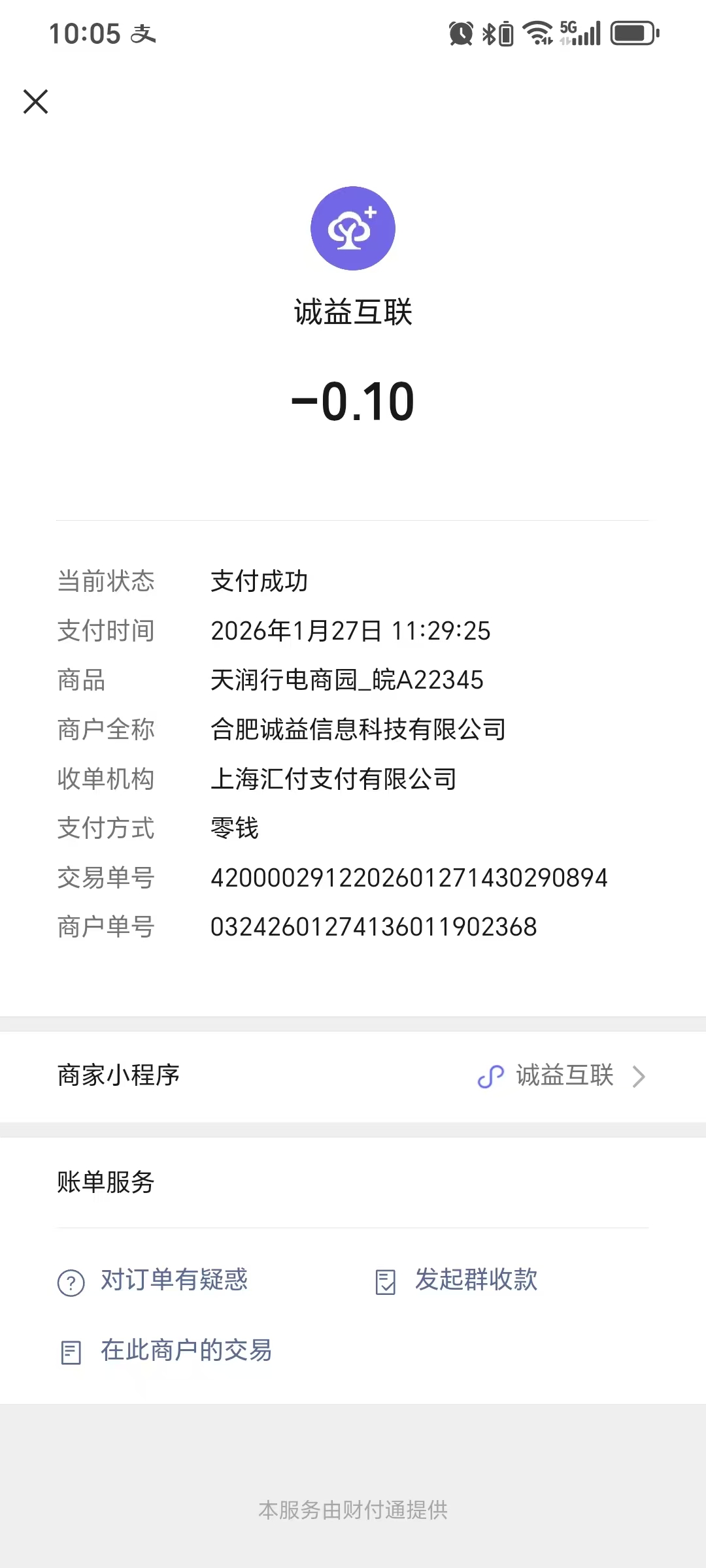Select the transaction number 4200002912
Viewport: 706px width, 1568px height.
tap(409, 877)
